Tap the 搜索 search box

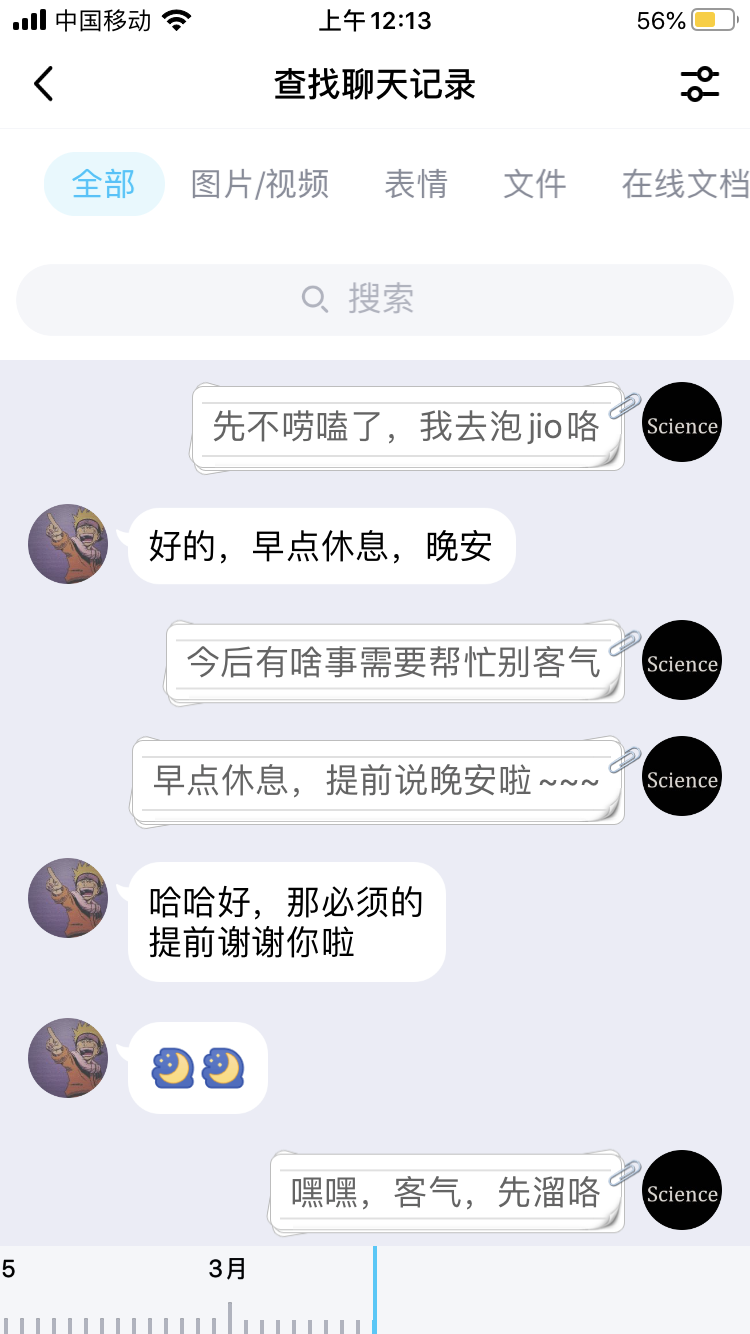pyautogui.click(x=375, y=299)
